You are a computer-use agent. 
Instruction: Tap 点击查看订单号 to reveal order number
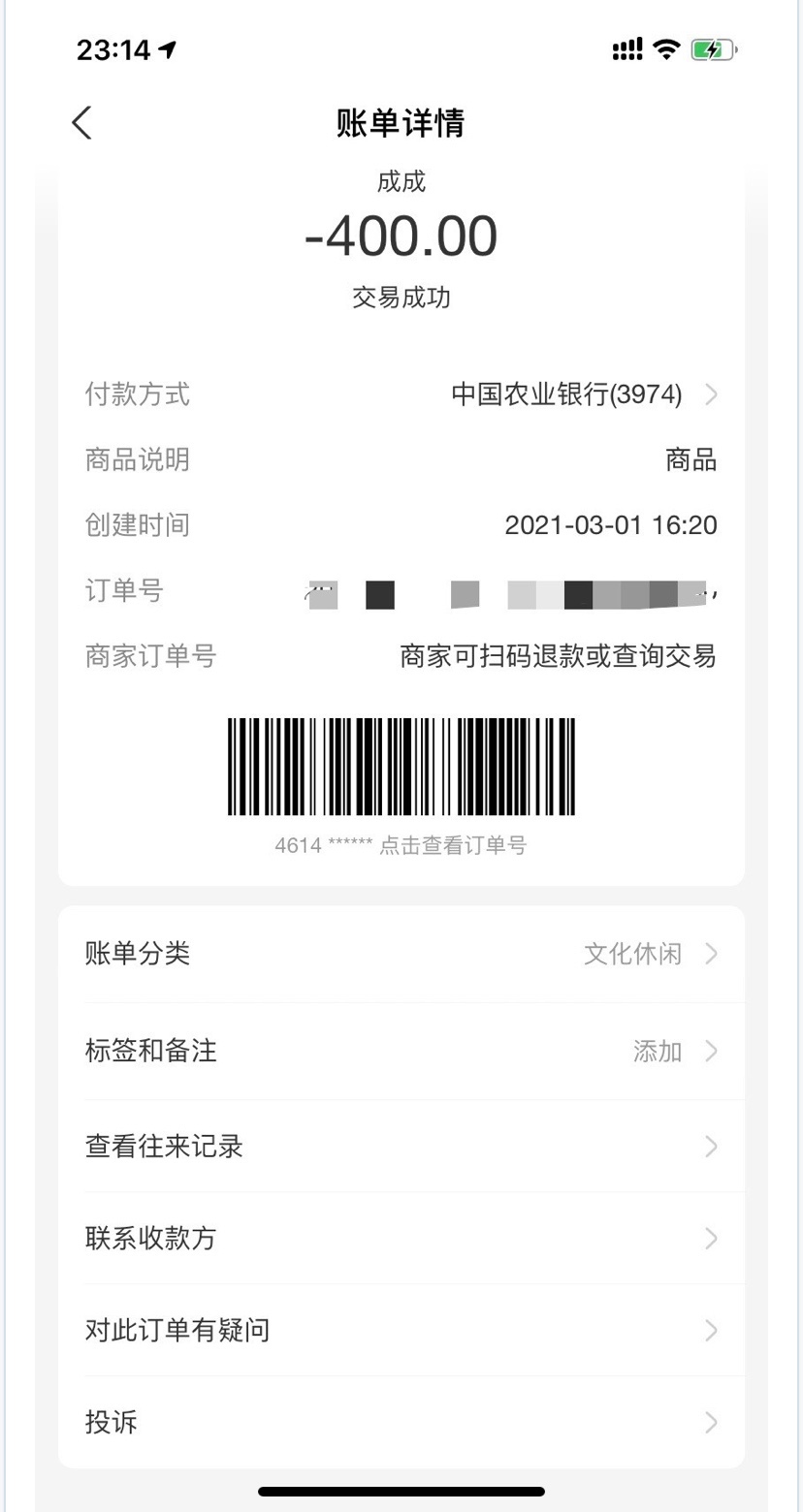tap(452, 845)
